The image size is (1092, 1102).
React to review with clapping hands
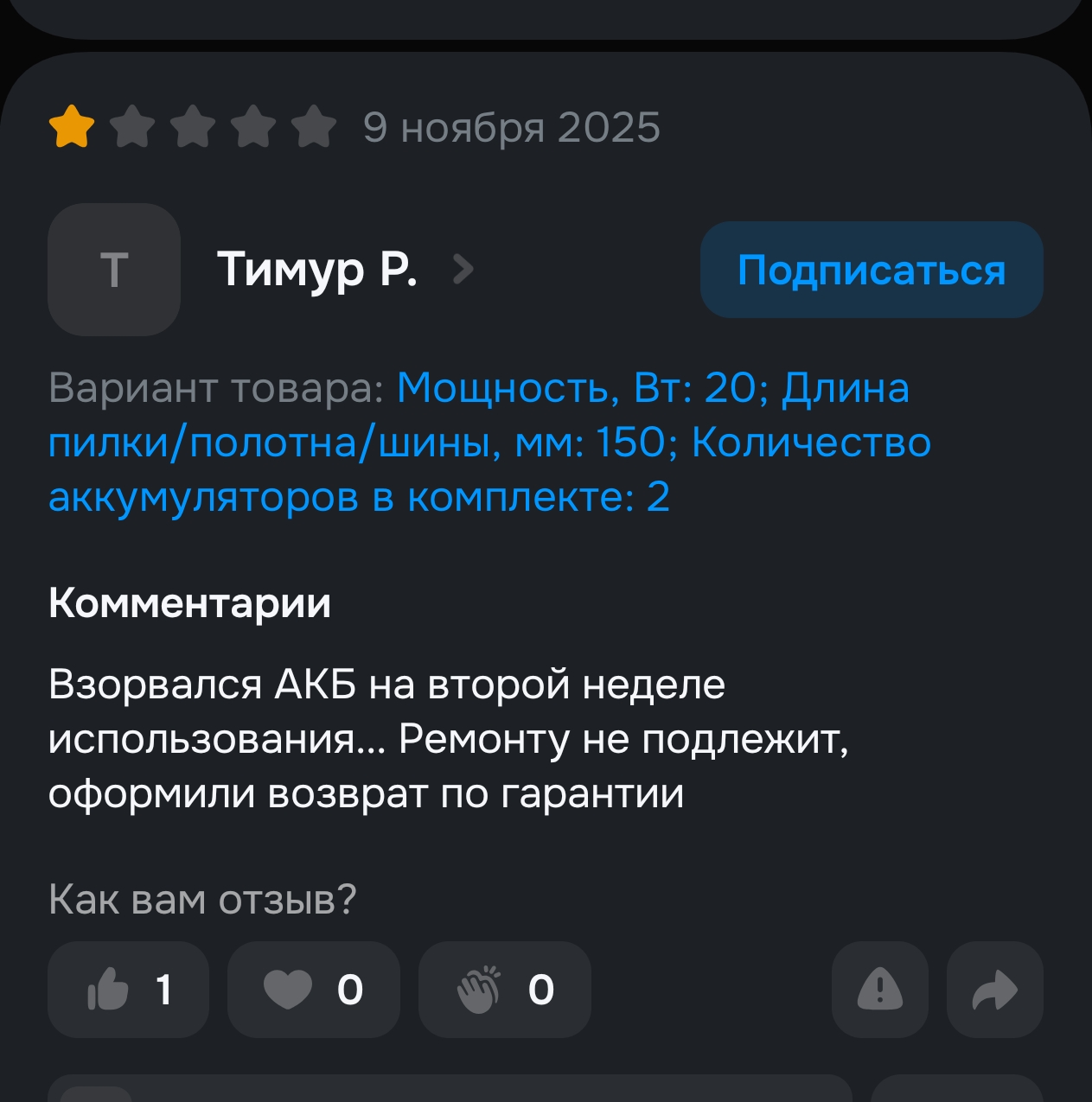(504, 989)
